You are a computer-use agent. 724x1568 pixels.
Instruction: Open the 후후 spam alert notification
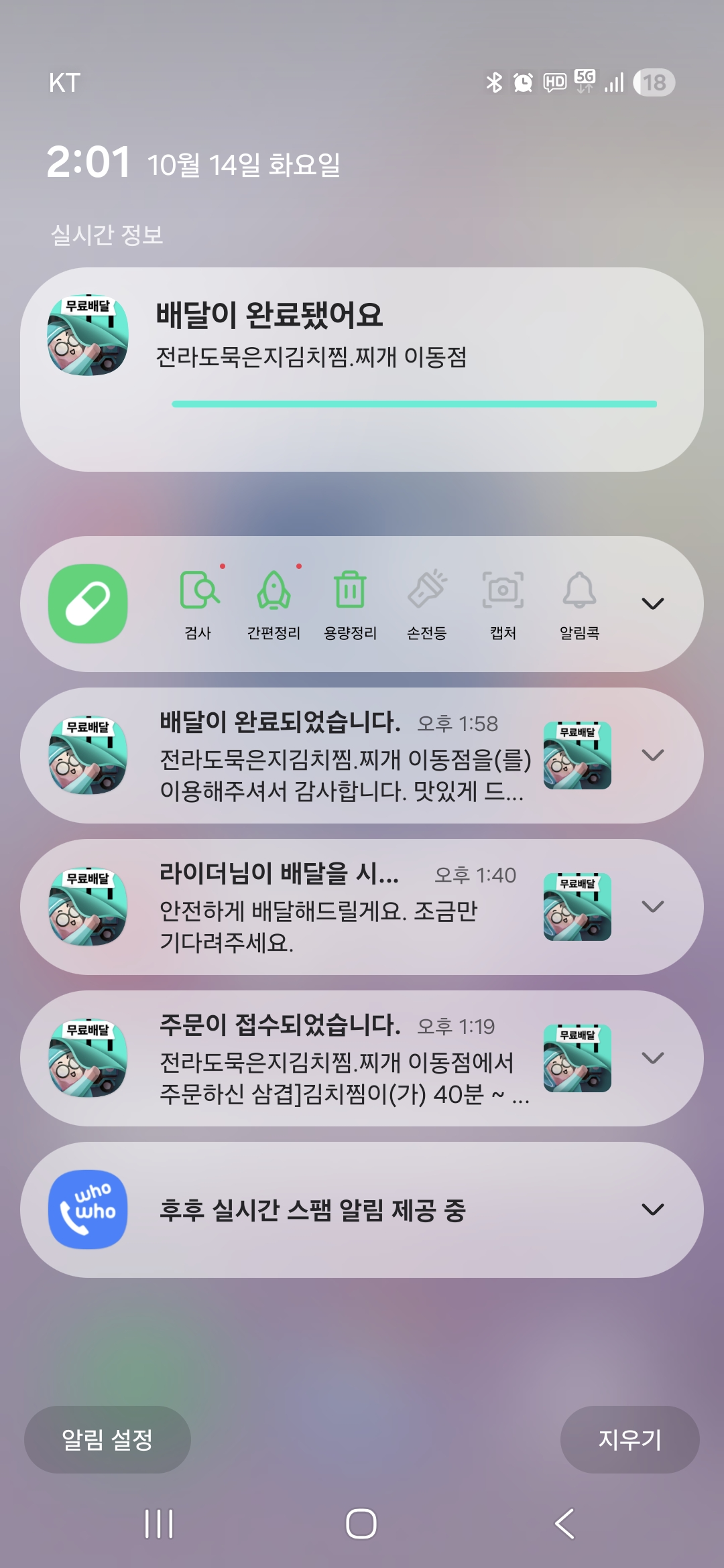[x=312, y=1210]
